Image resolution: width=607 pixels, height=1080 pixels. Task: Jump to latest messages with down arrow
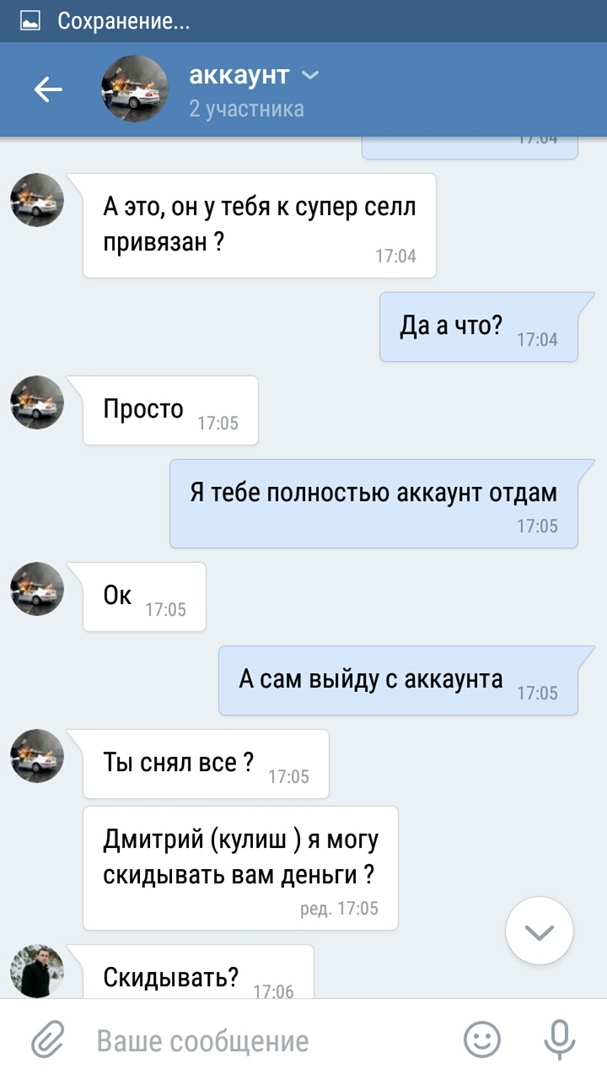tap(539, 932)
